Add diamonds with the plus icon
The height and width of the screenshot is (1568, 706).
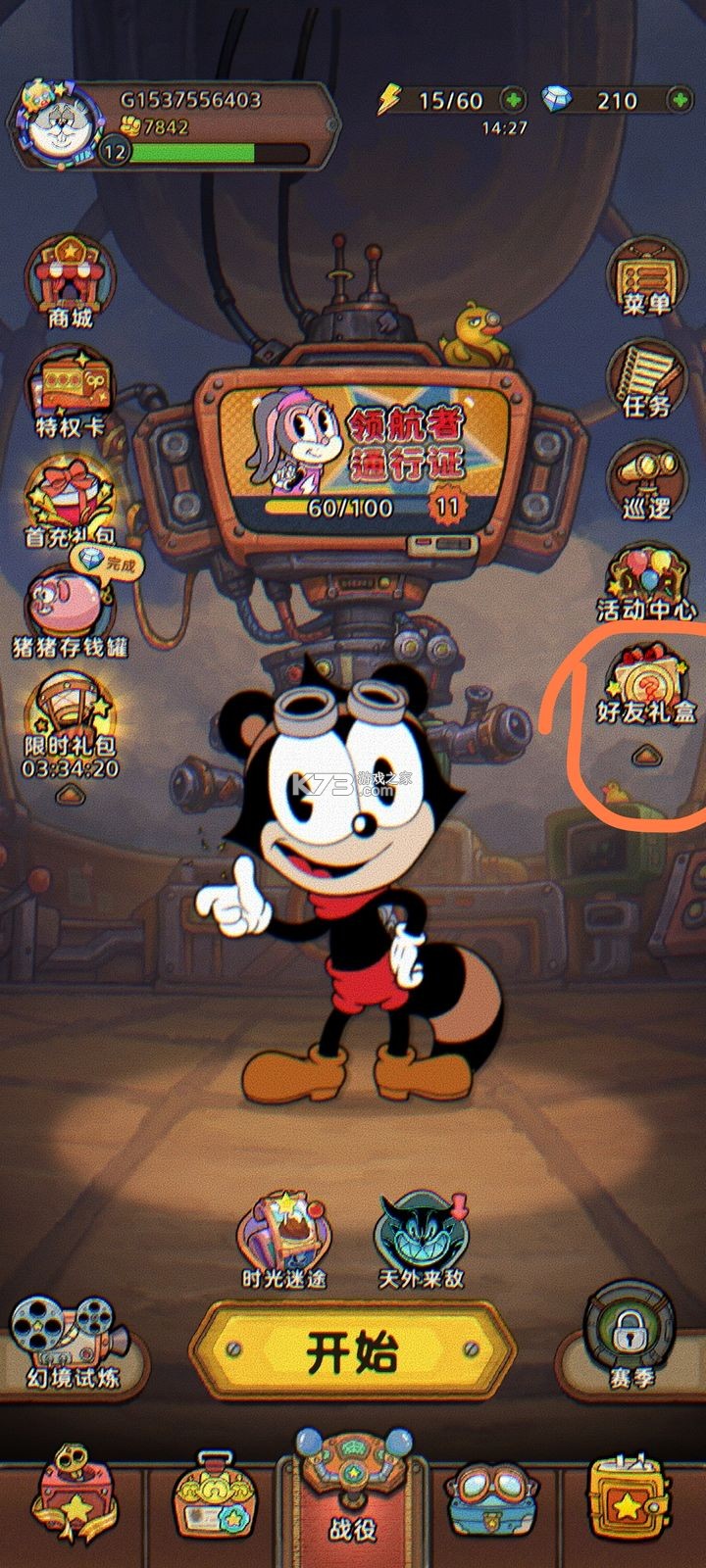coord(679,100)
